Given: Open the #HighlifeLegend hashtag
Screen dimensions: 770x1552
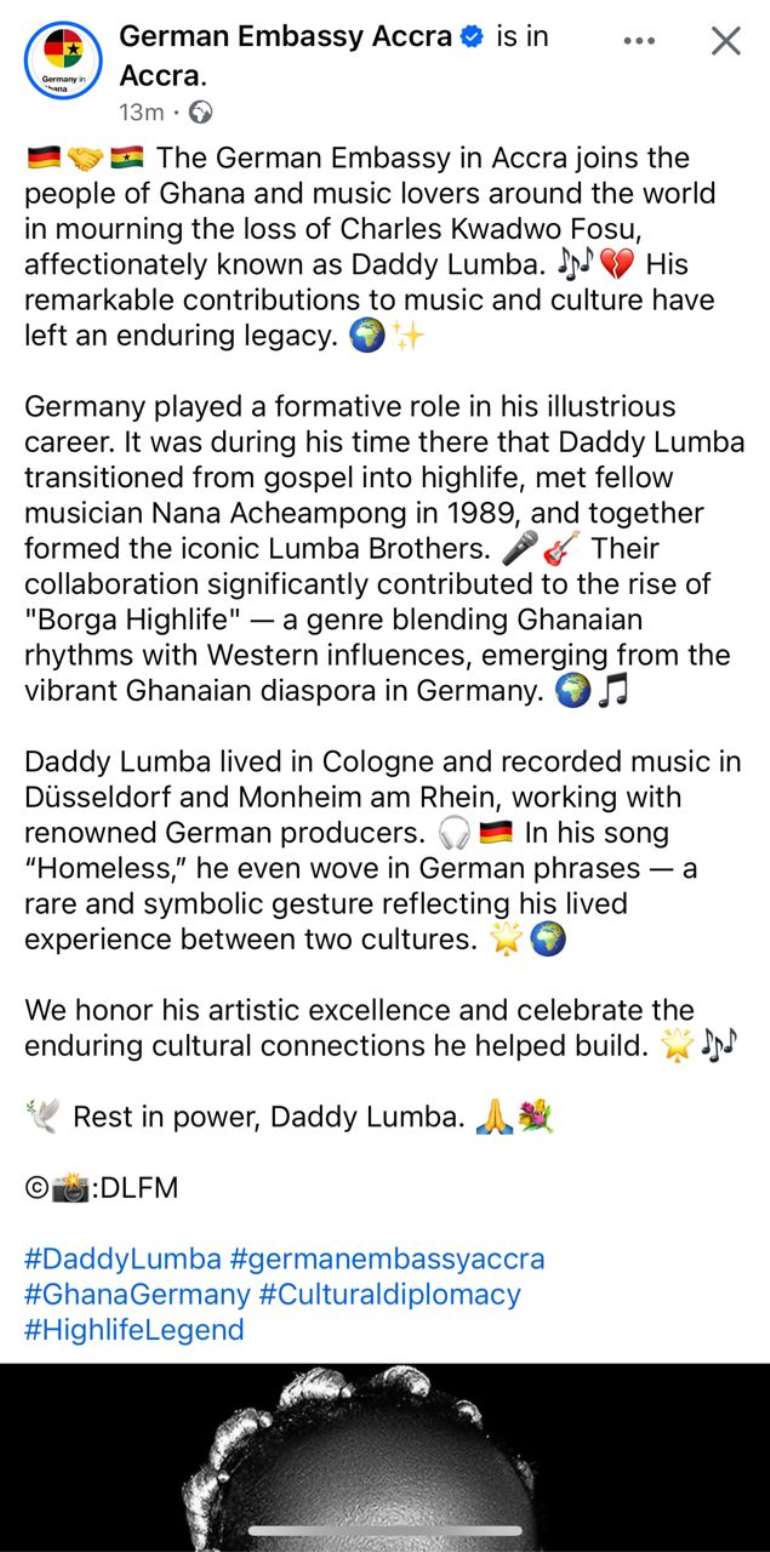Looking at the screenshot, I should (x=134, y=1330).
